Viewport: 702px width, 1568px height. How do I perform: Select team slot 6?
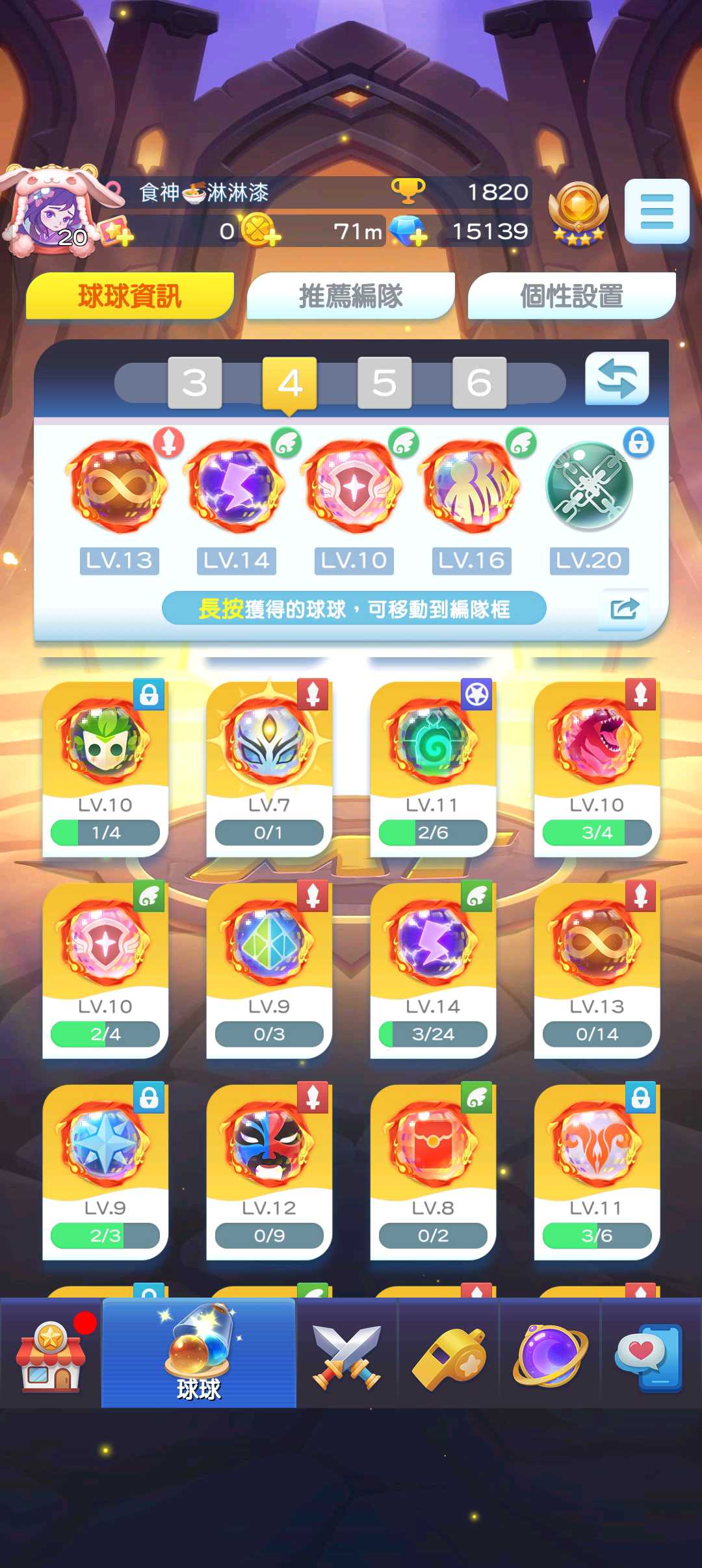pos(479,382)
